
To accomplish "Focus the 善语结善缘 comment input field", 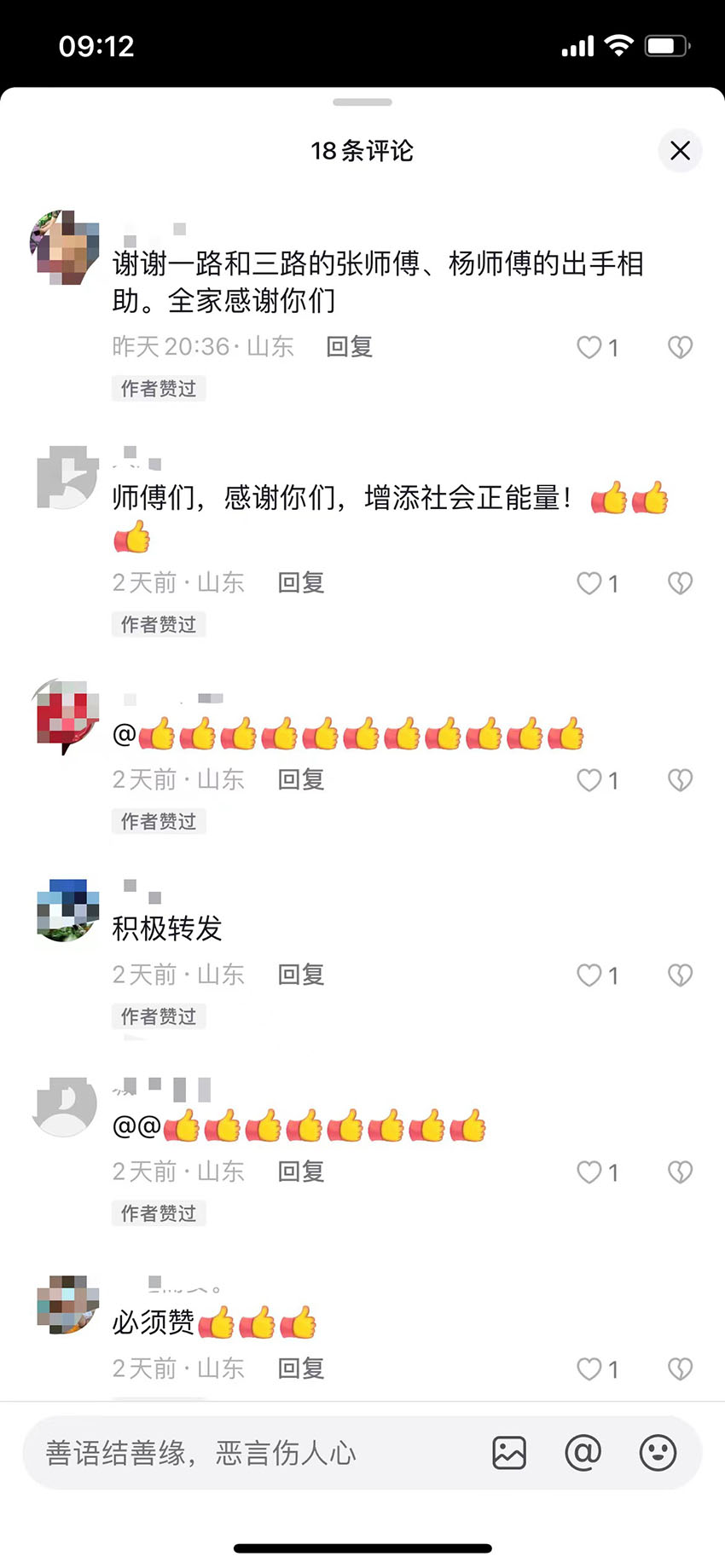I will (256, 1453).
